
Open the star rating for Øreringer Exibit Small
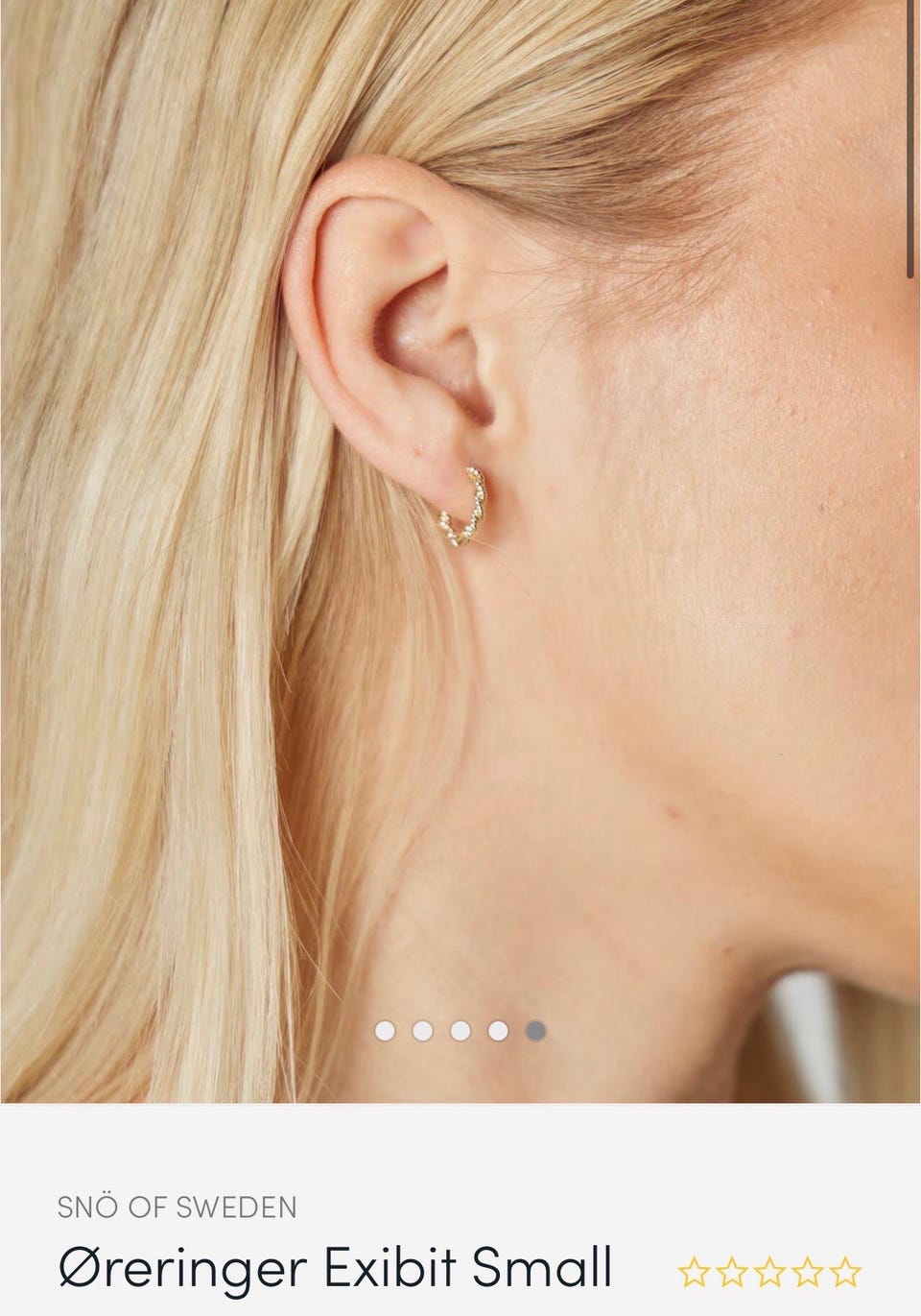pyautogui.click(x=769, y=1273)
